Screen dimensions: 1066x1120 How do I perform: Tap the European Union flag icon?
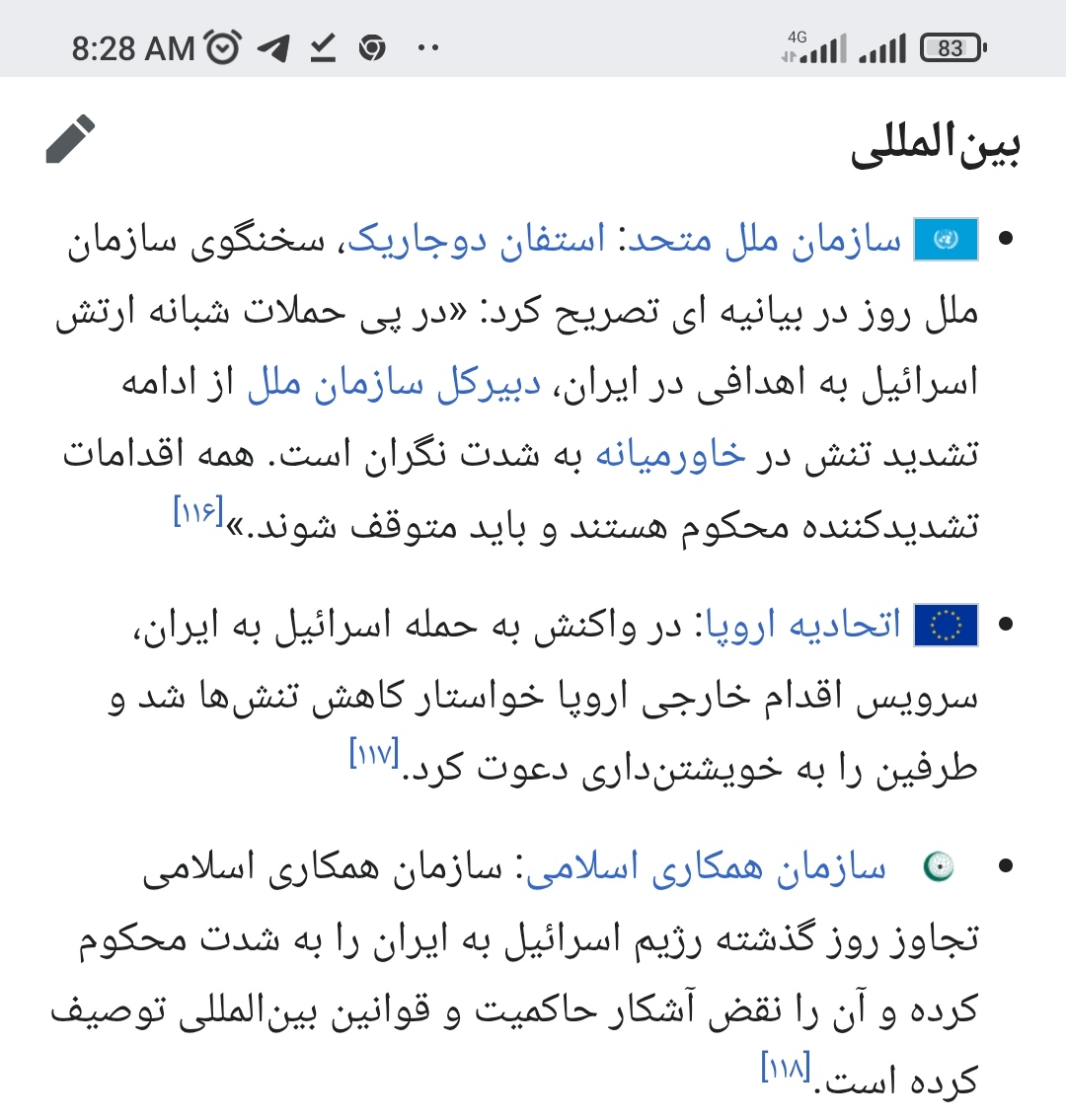click(x=946, y=625)
